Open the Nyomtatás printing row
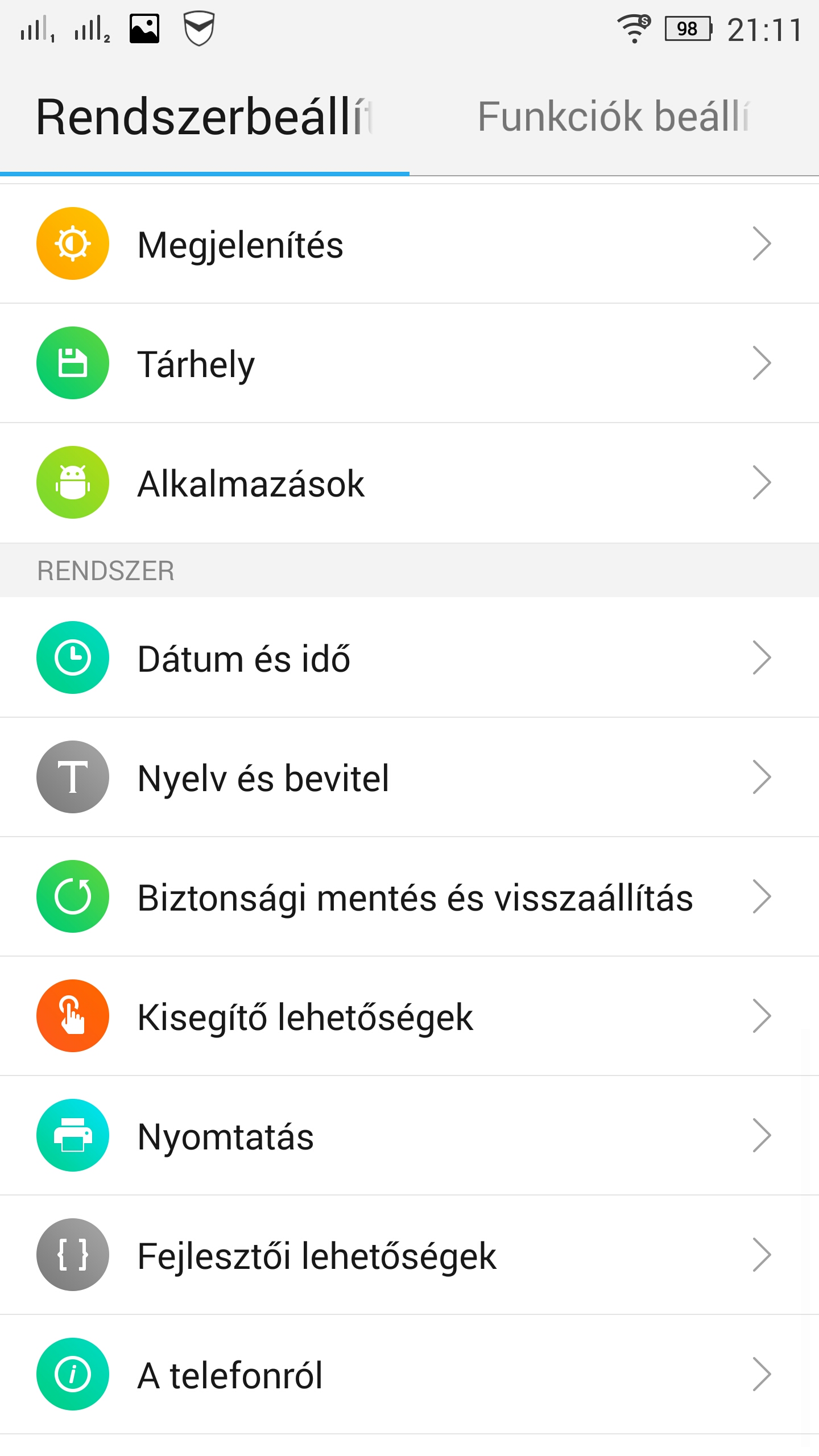The image size is (819, 1456). 409,1136
